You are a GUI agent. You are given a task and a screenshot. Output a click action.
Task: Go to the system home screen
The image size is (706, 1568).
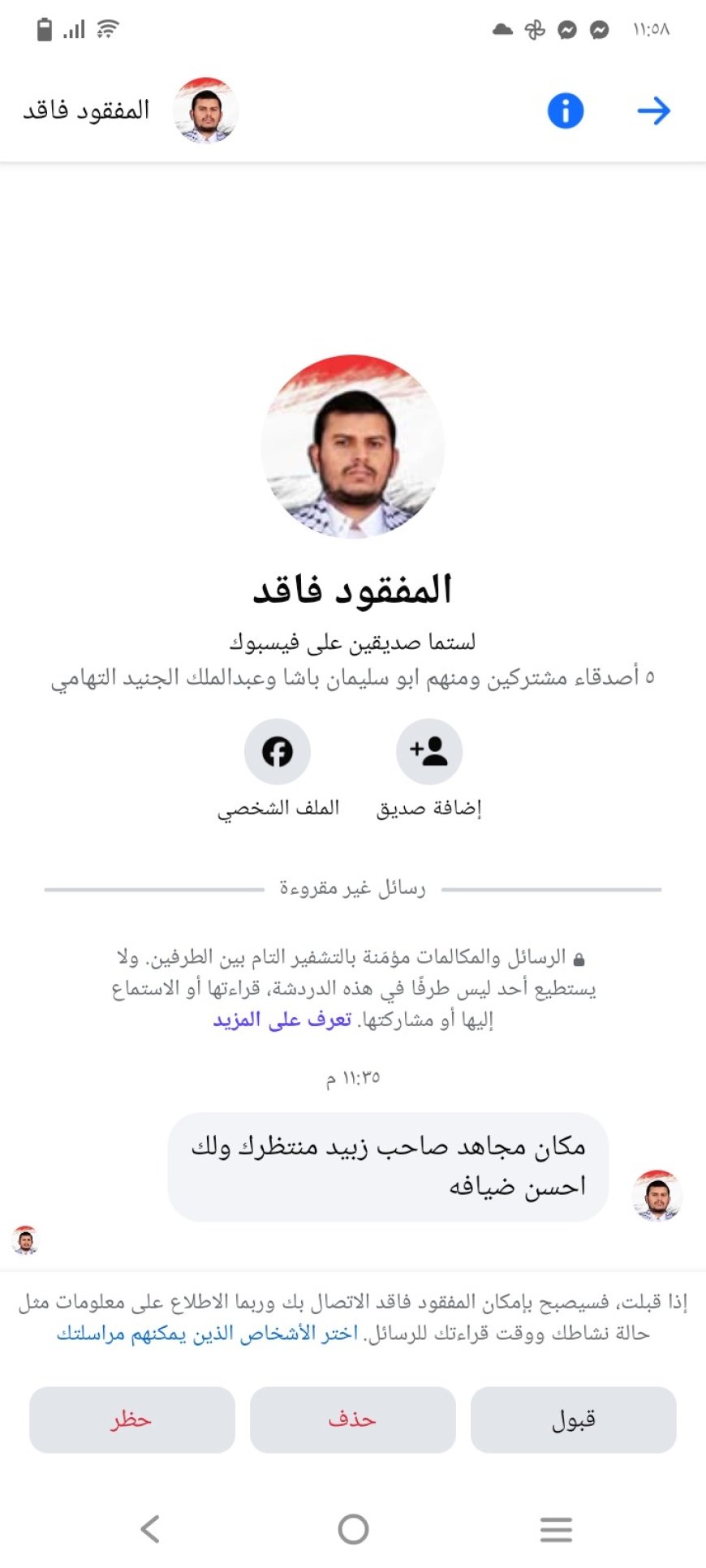(353, 1529)
